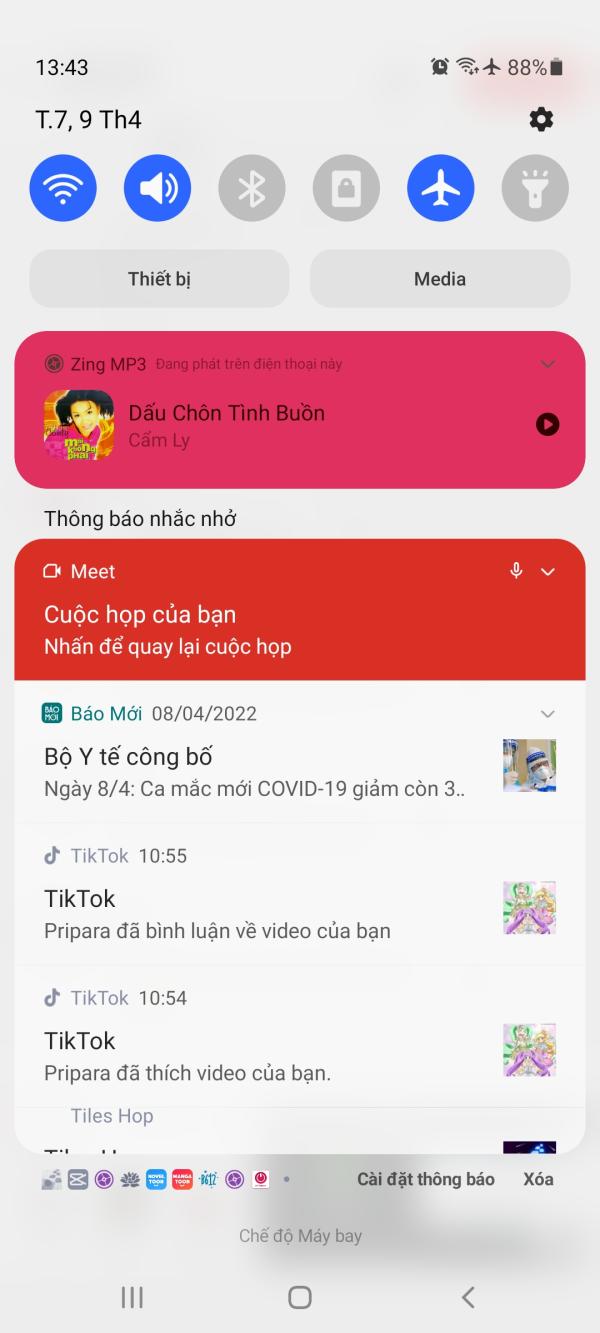Open settings via the gear icon
Screen dimensions: 600x1333
click(x=541, y=120)
